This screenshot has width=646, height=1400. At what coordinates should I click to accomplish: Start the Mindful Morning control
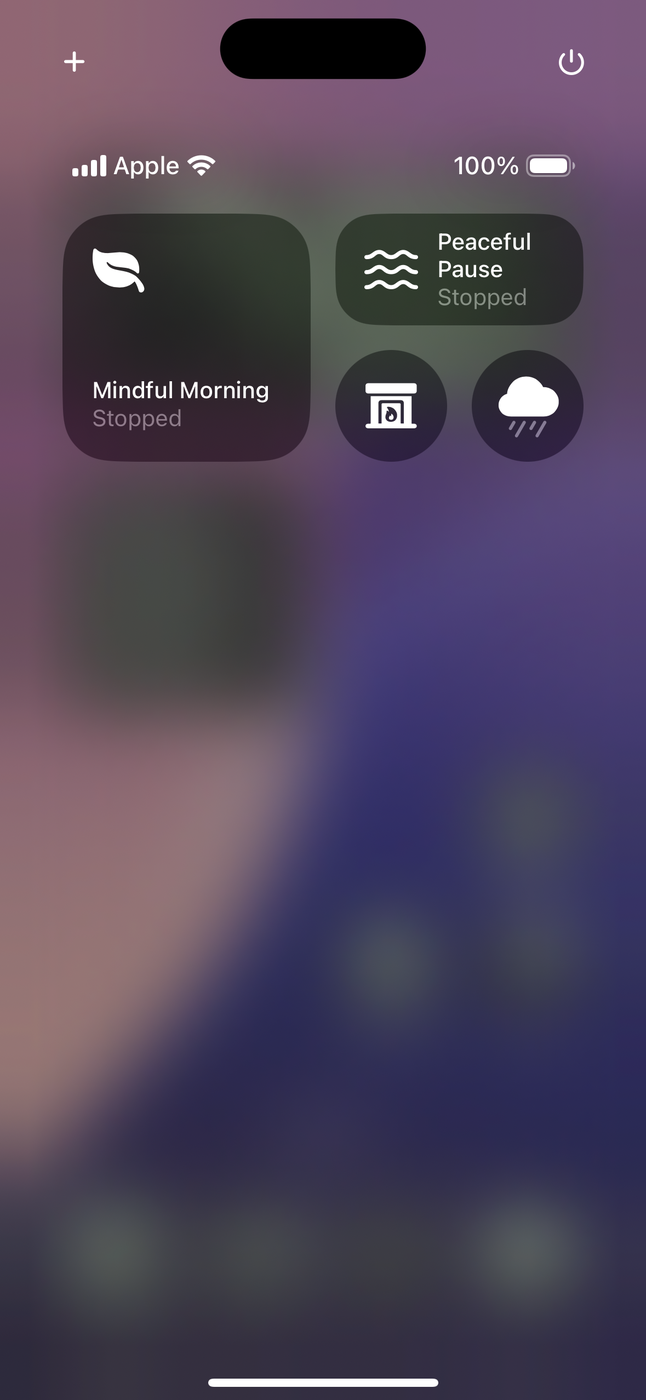(x=187, y=338)
